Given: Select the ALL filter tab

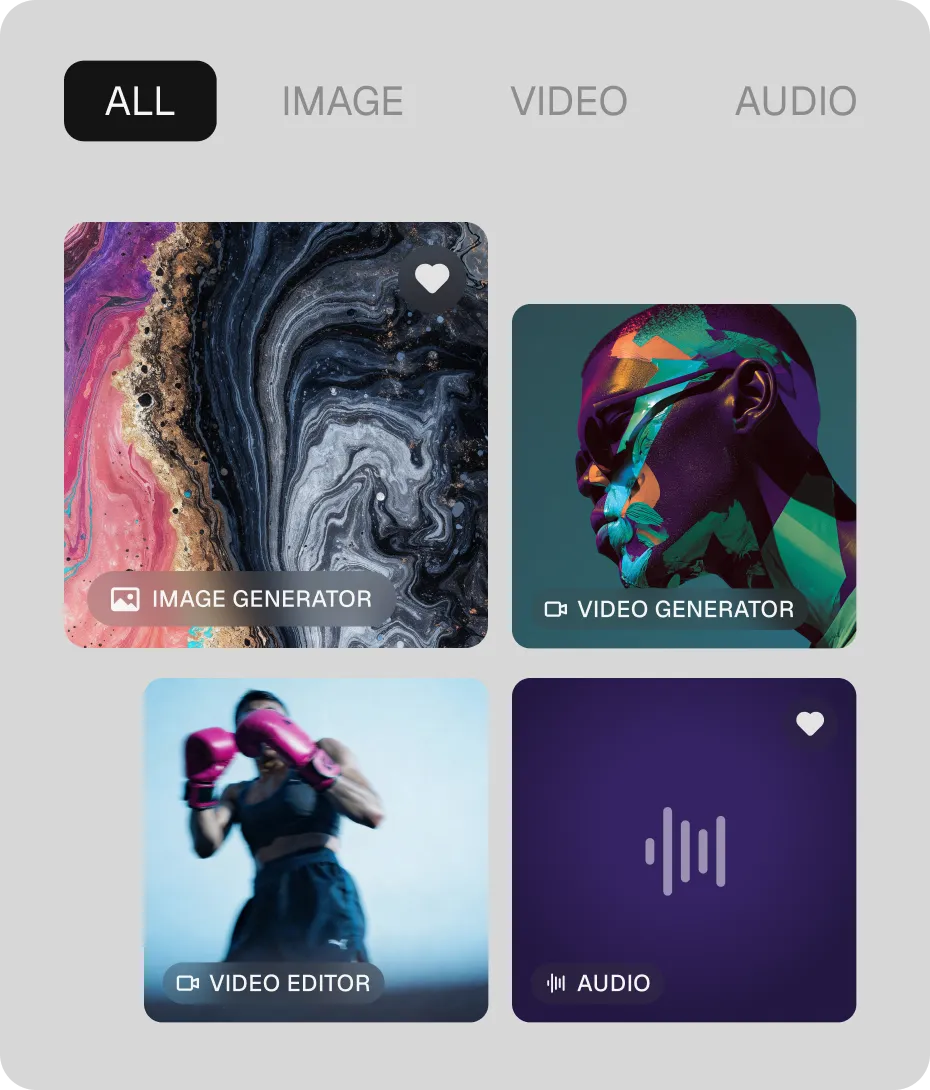Looking at the screenshot, I should tap(140, 101).
